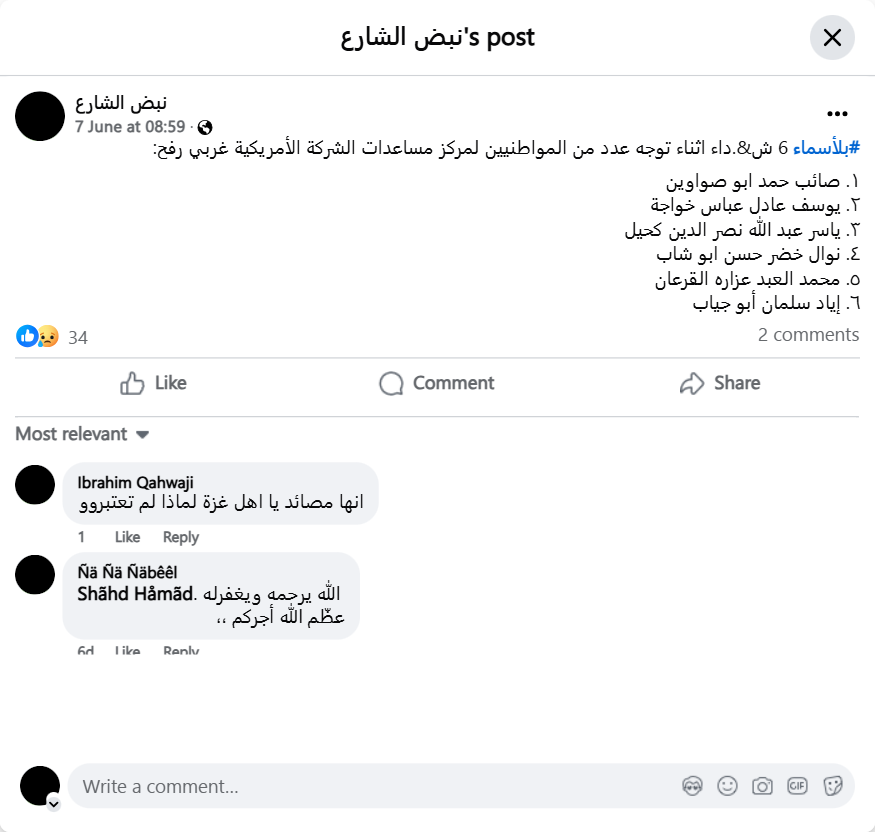Image resolution: width=875 pixels, height=832 pixels.
Task: Open the post's three-dot options menu
Action: pyautogui.click(x=837, y=113)
